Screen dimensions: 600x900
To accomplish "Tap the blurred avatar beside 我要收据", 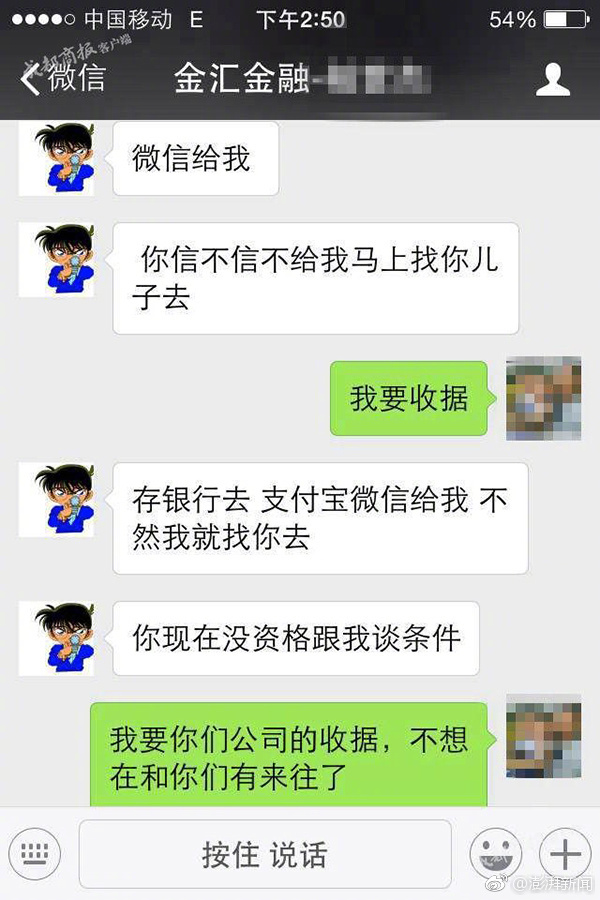I will tap(543, 398).
